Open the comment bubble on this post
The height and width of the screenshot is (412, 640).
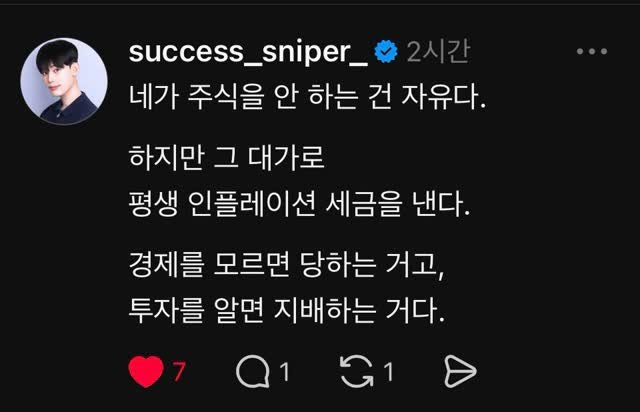click(x=253, y=372)
